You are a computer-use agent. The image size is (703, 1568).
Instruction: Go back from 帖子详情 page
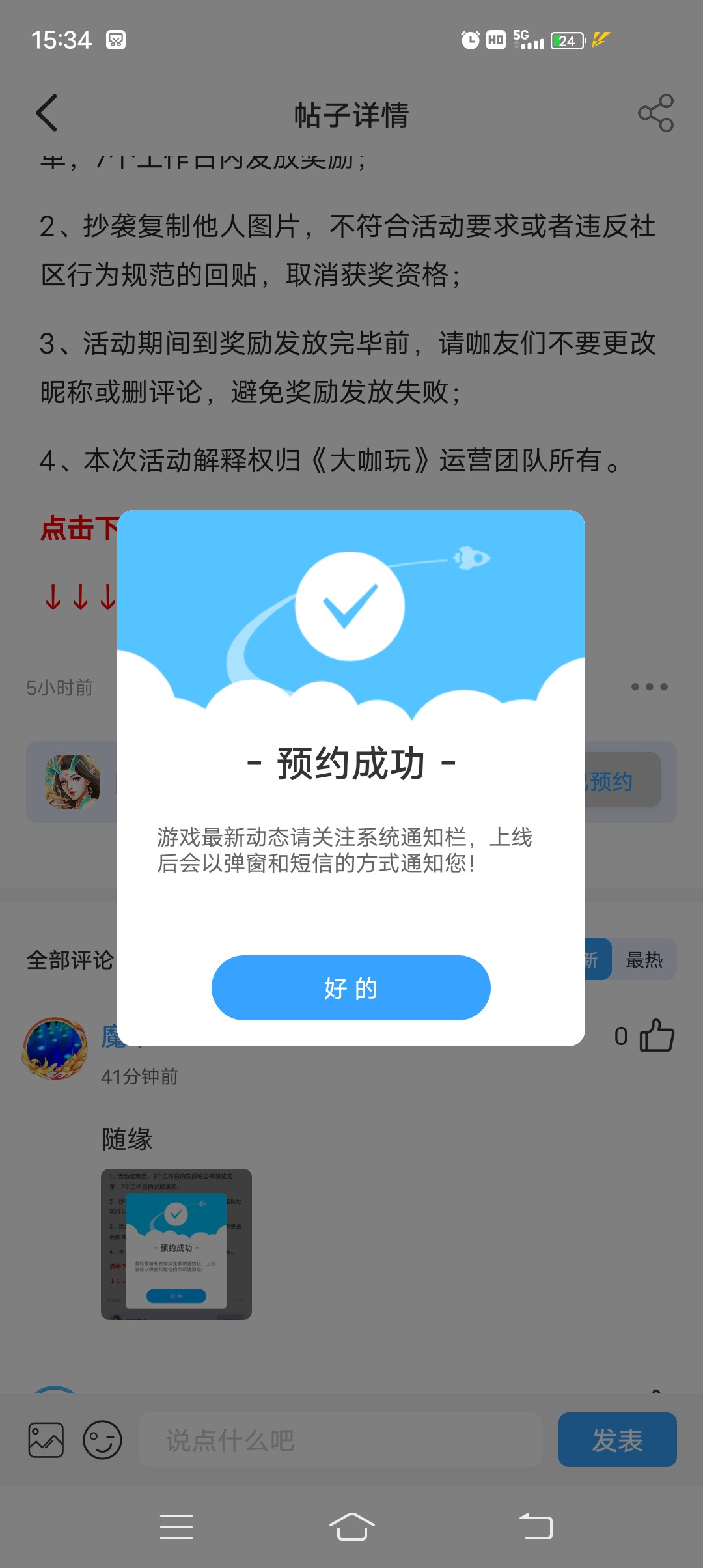pos(47,113)
